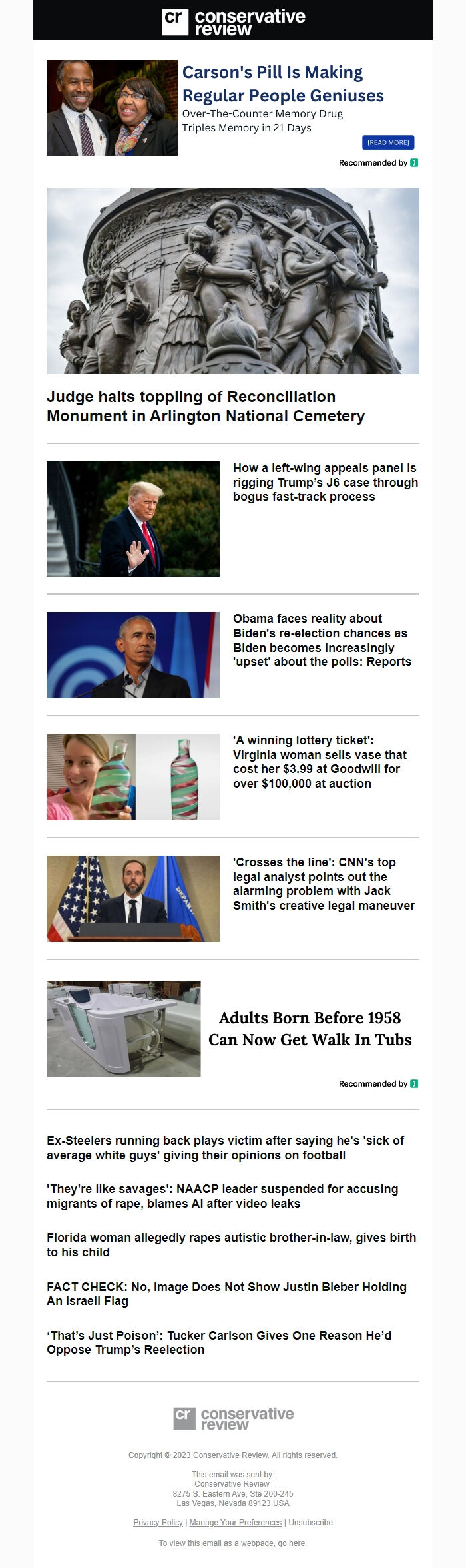Viewport: 466px width, 1568px height.
Task: Open the Florida woman brother-in-law story
Action: pos(231,1244)
